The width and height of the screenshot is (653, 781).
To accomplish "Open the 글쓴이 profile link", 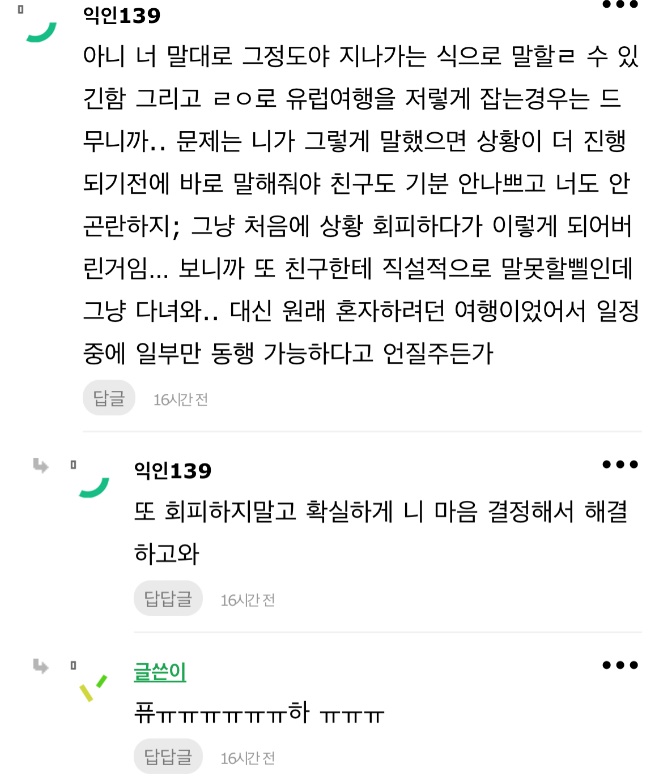I will coord(160,672).
